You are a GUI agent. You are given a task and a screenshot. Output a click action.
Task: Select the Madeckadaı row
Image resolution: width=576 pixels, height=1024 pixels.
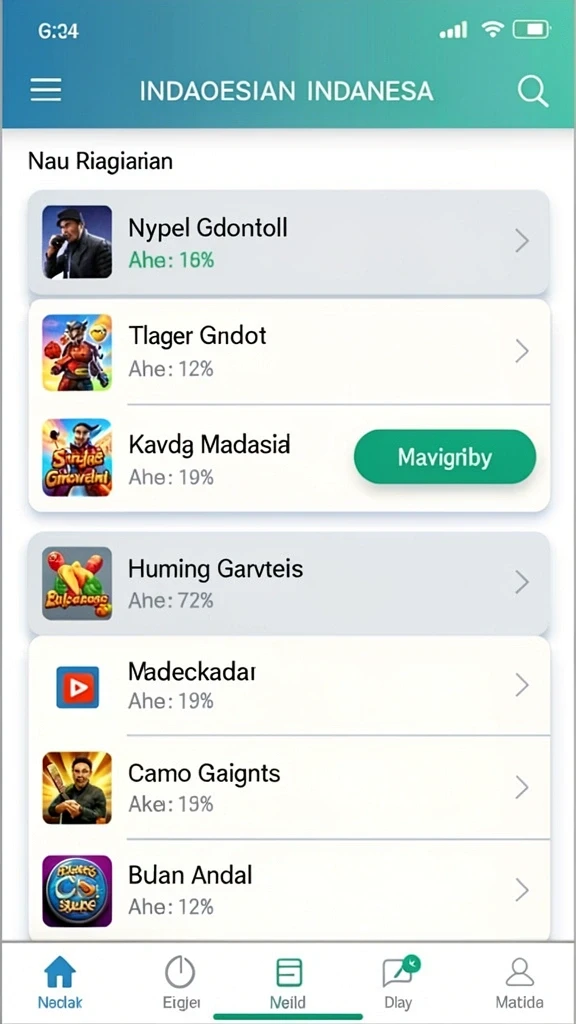pyautogui.click(x=289, y=686)
